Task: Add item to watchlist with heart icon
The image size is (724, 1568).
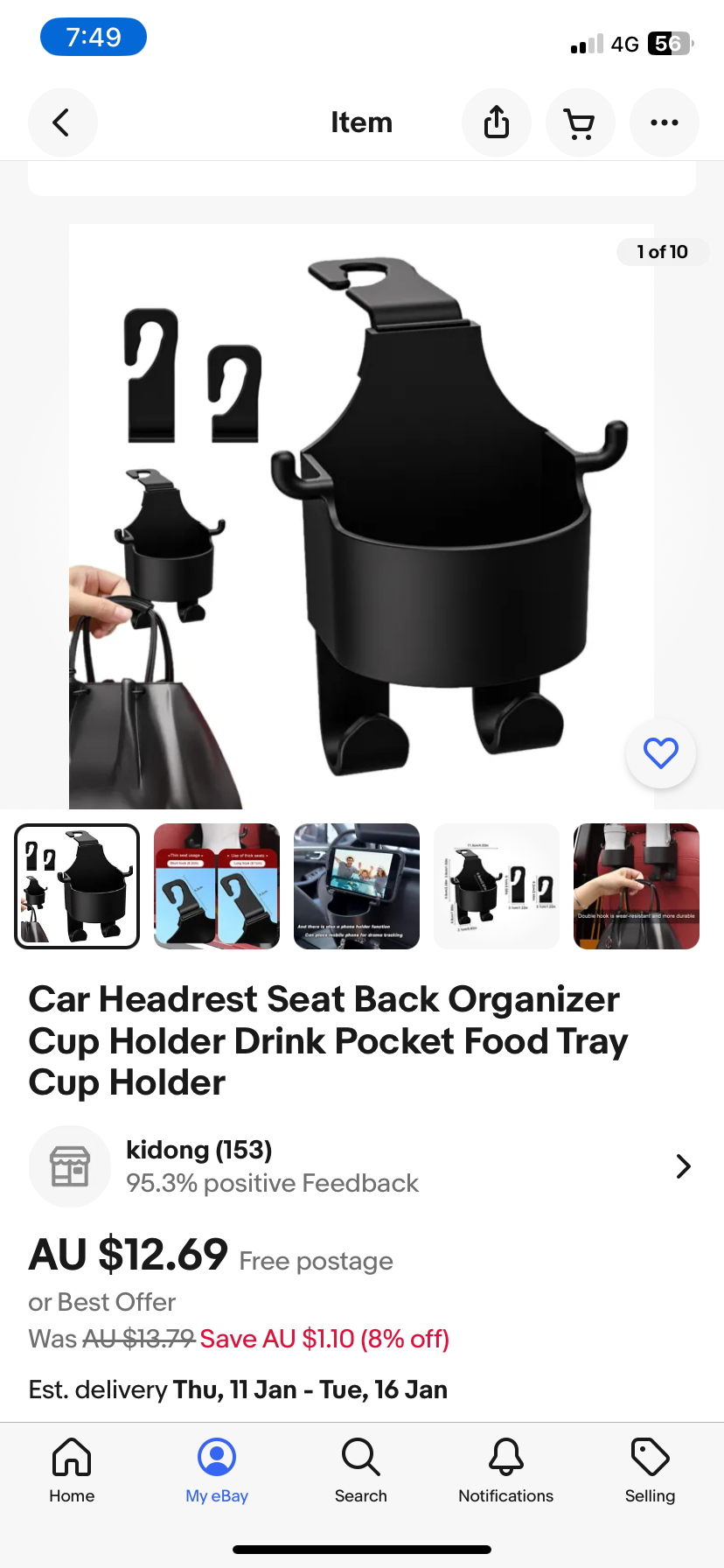Action: (x=661, y=753)
